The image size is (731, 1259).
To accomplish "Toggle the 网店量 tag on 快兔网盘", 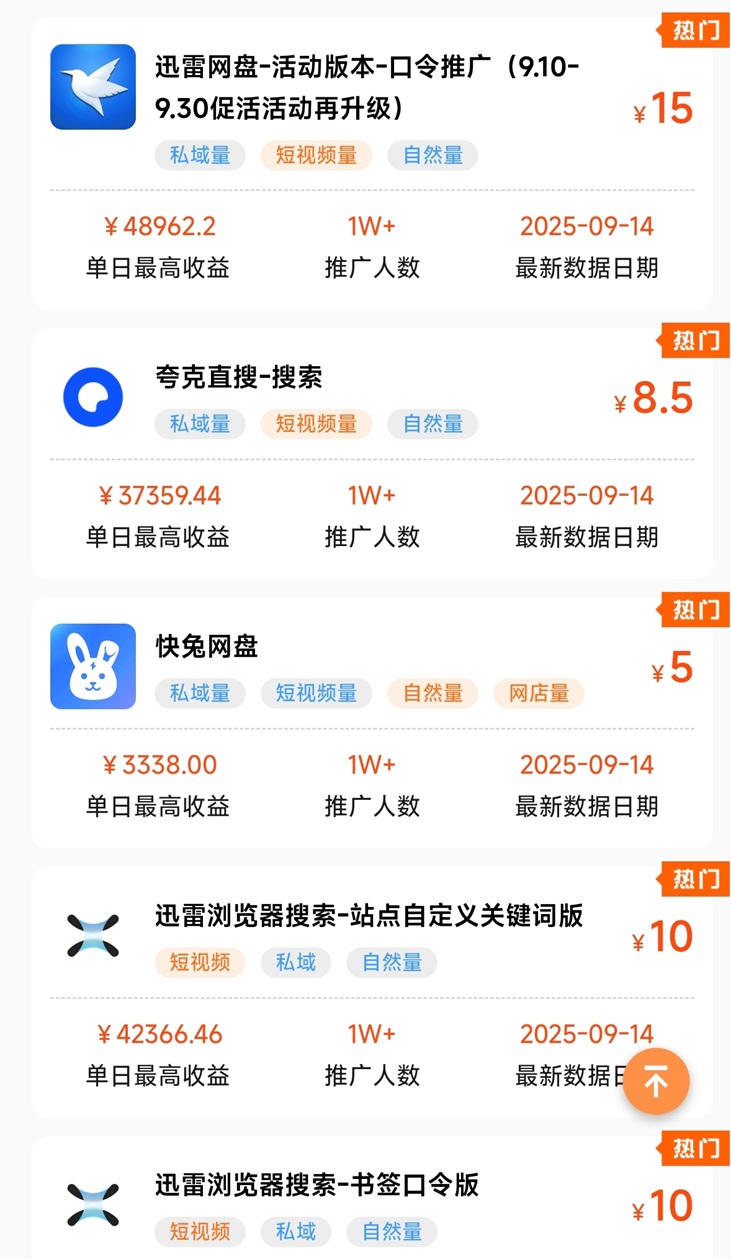I will (537, 693).
